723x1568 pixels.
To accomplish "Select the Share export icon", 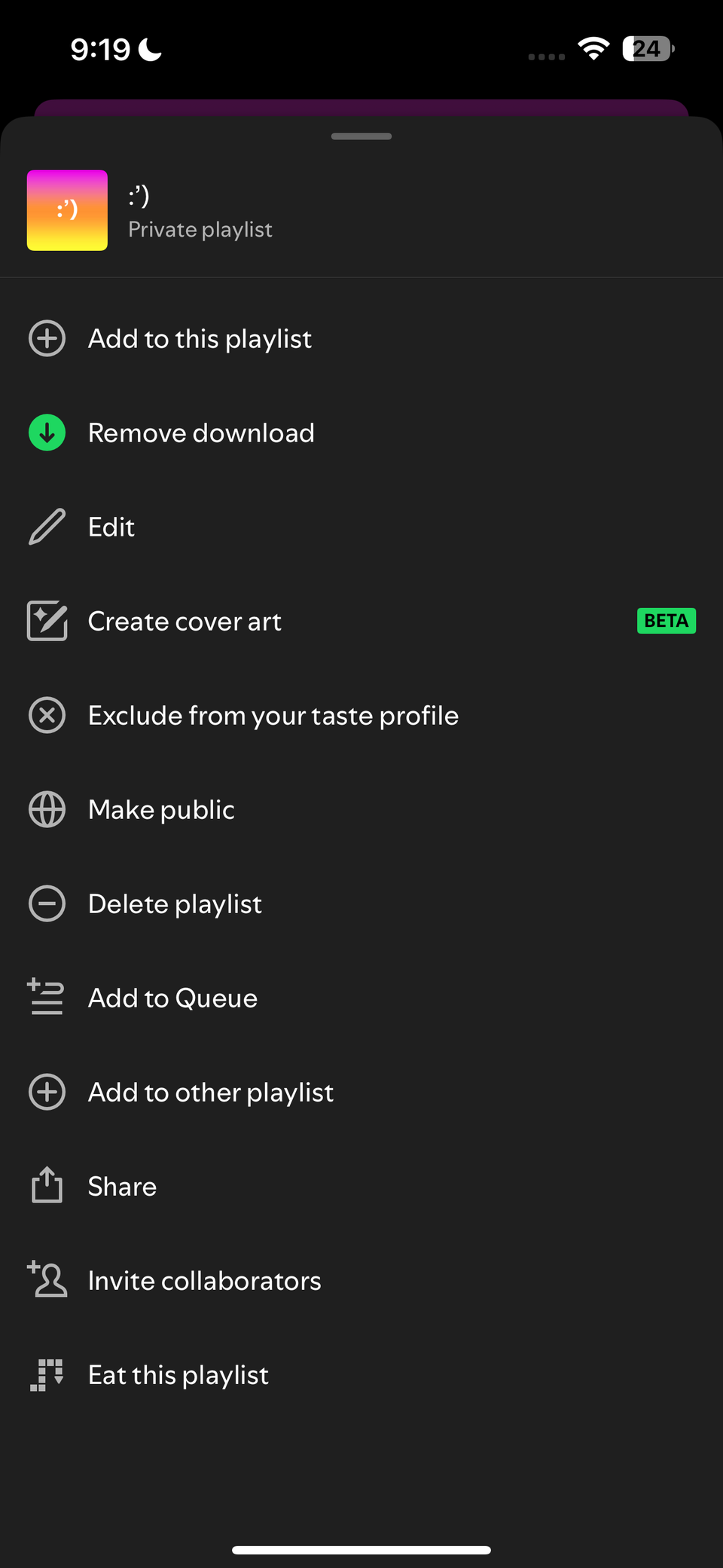I will point(47,1185).
